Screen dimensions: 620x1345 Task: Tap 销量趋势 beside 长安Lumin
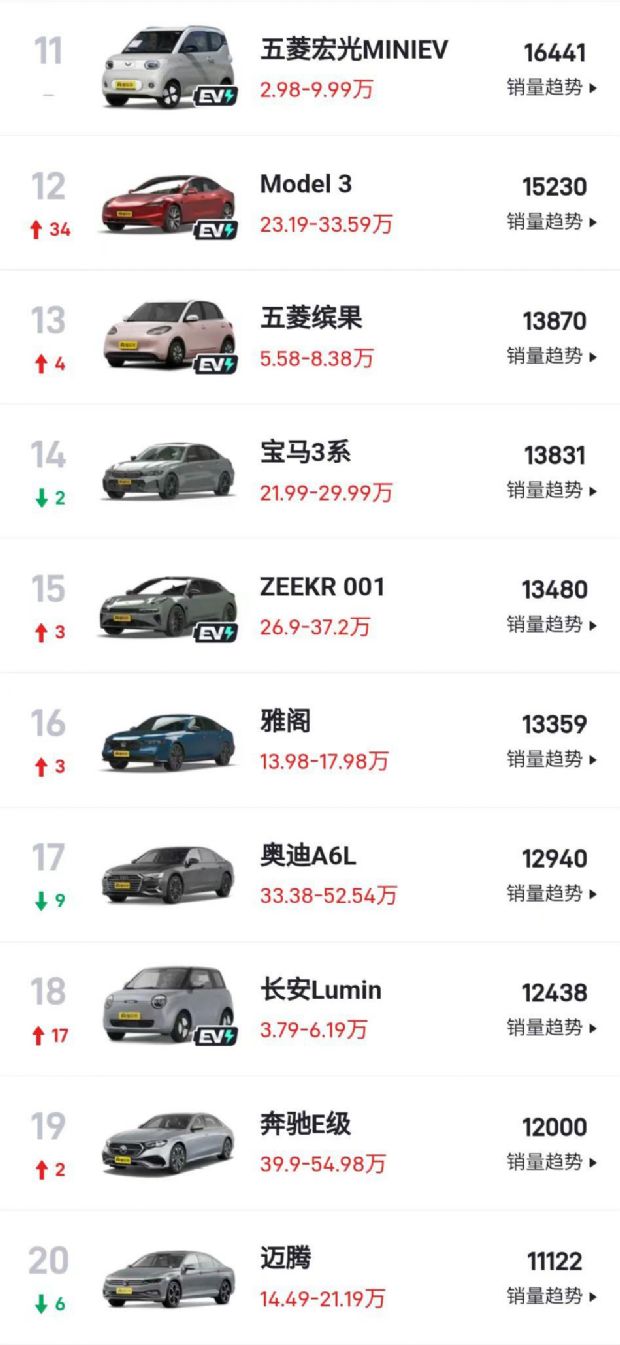coord(551,1028)
